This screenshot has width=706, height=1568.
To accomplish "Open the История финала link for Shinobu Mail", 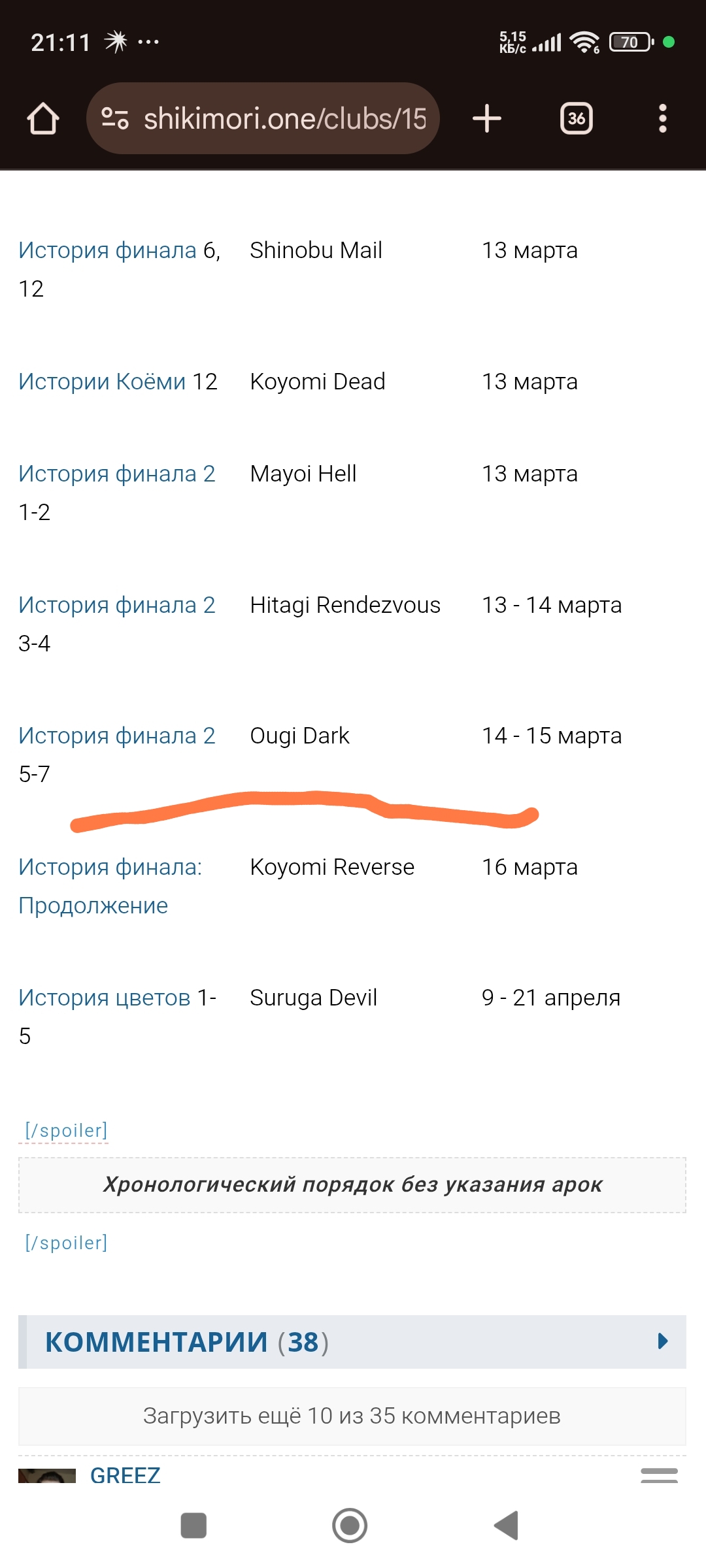I will click(108, 250).
